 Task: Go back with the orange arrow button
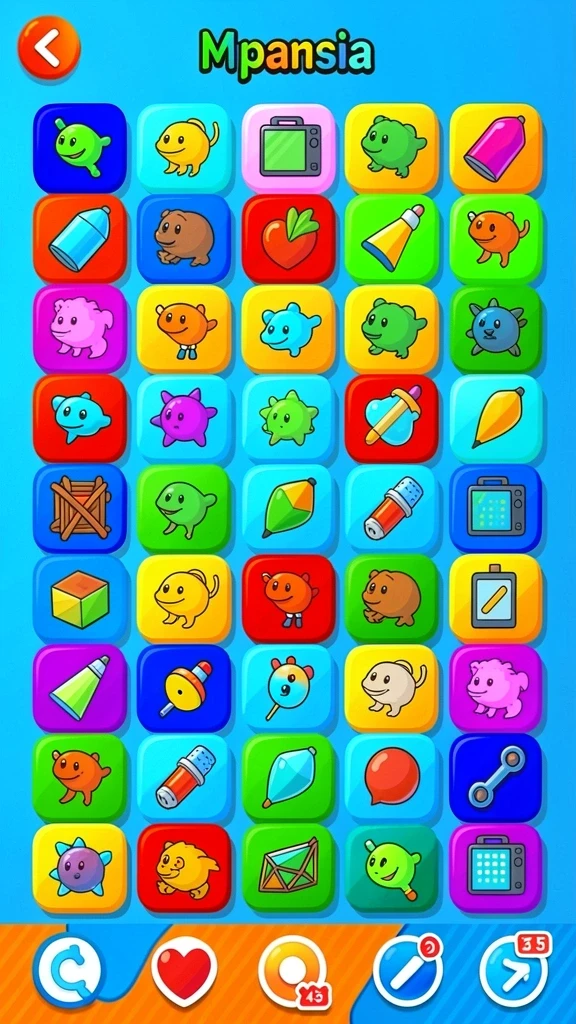[50, 48]
